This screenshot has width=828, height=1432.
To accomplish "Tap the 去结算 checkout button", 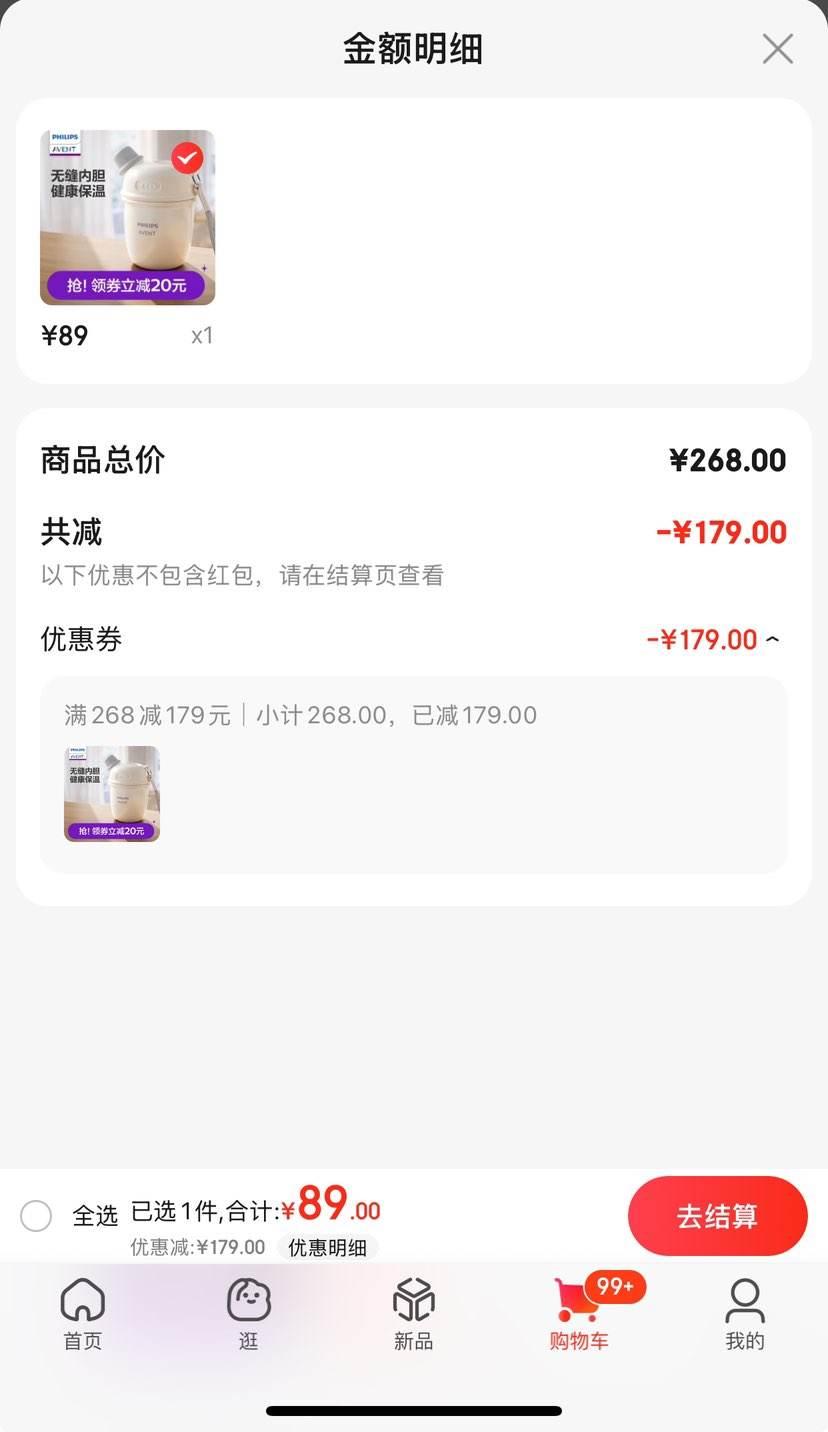I will click(x=716, y=1215).
